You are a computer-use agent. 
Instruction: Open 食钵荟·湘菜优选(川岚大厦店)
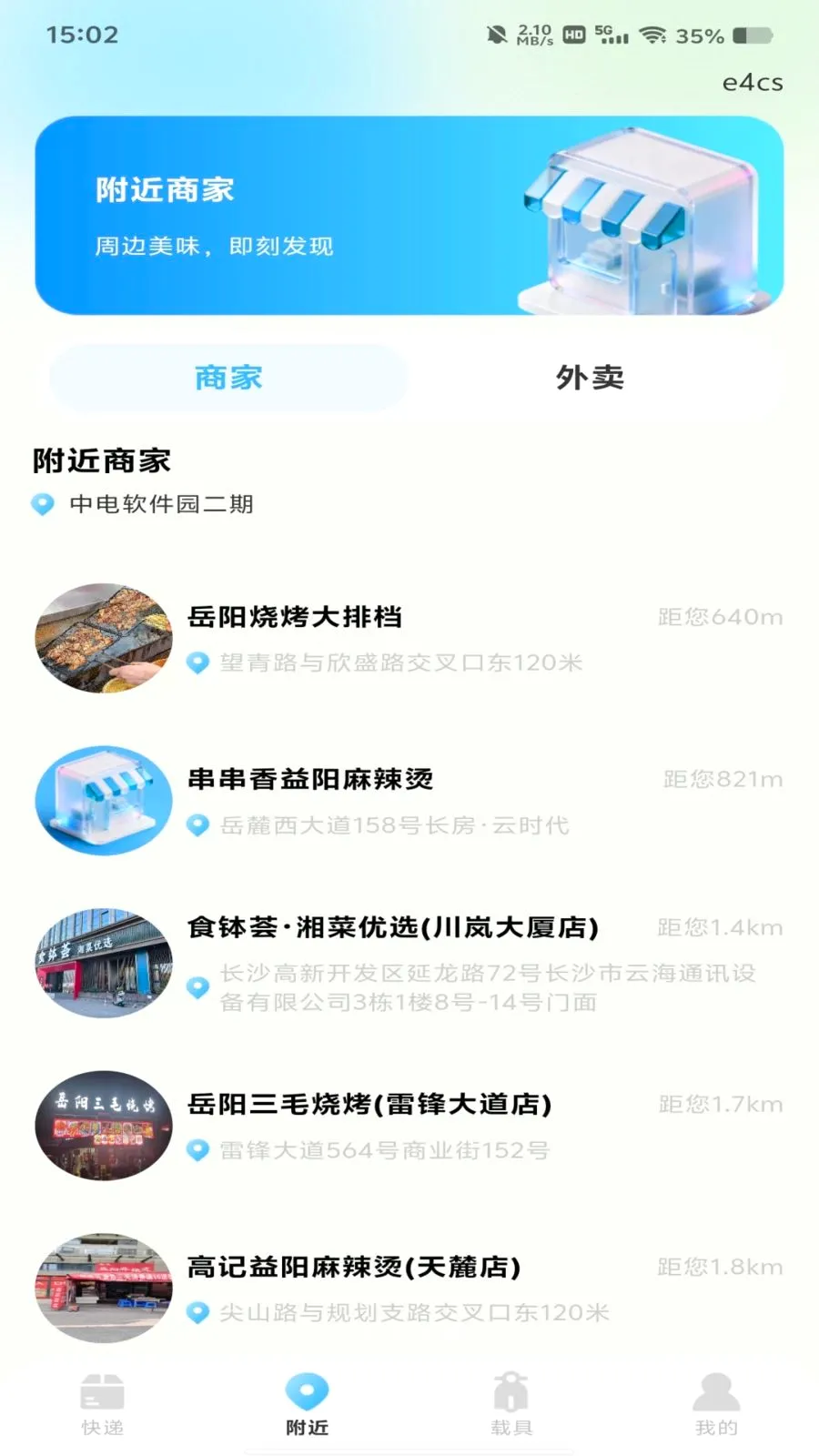[409, 963]
